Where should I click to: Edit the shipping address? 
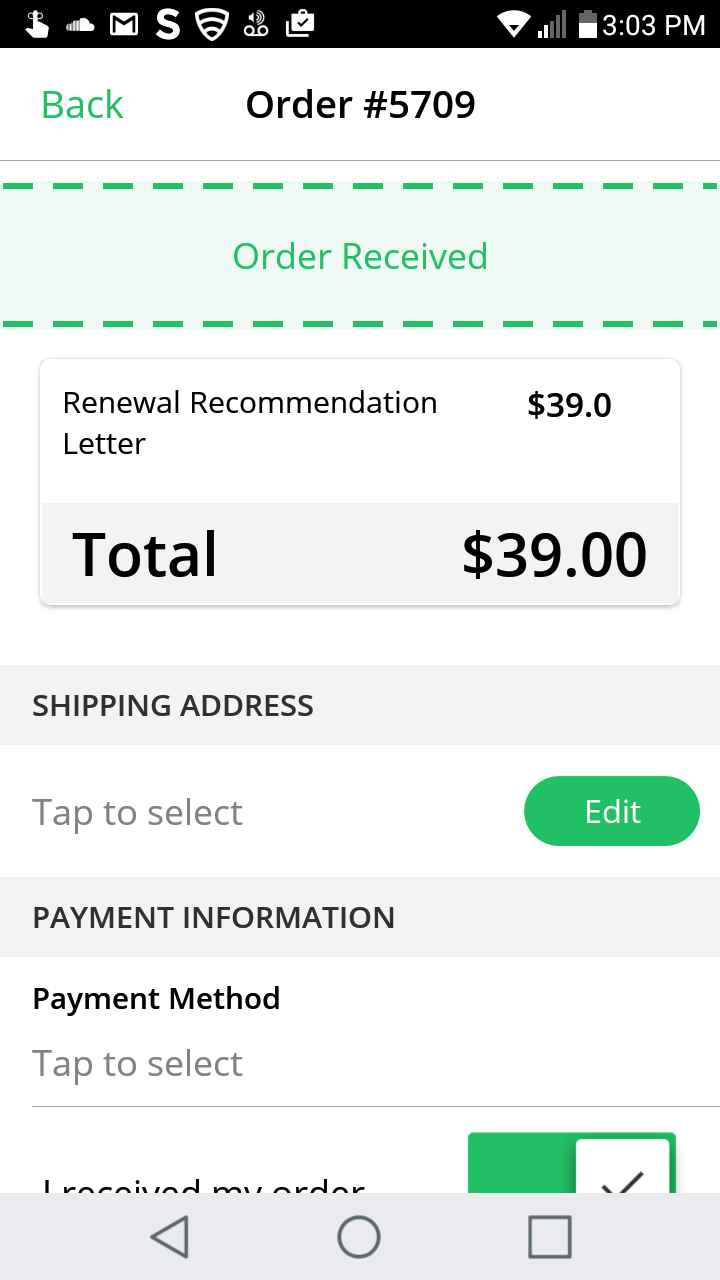611,811
